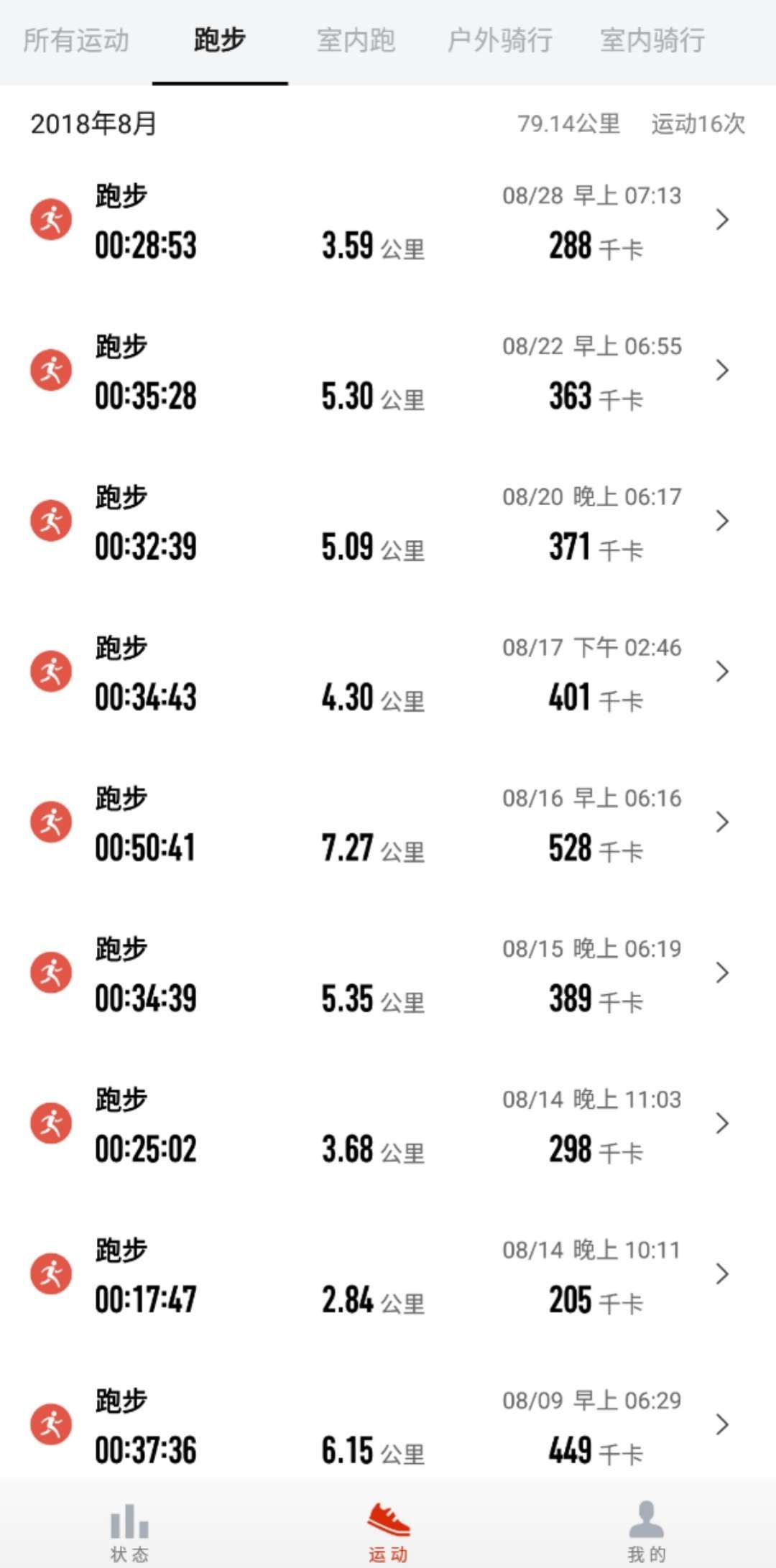Switch to the 室内跑 tab

[x=356, y=41]
